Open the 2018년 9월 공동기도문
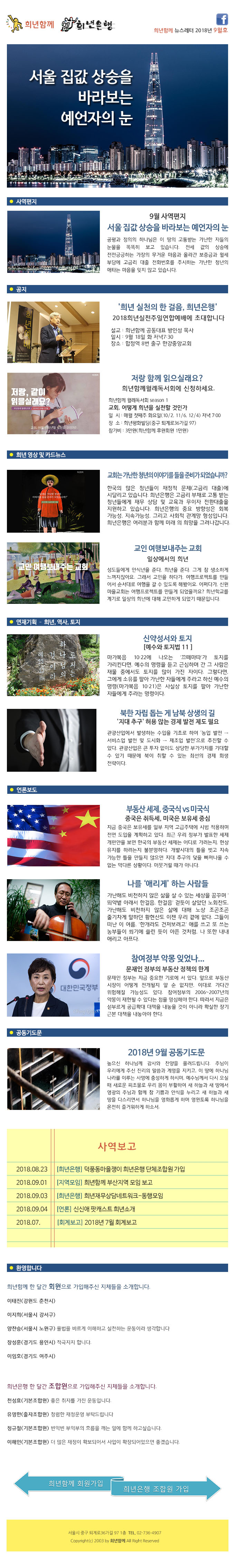 (167, 1052)
